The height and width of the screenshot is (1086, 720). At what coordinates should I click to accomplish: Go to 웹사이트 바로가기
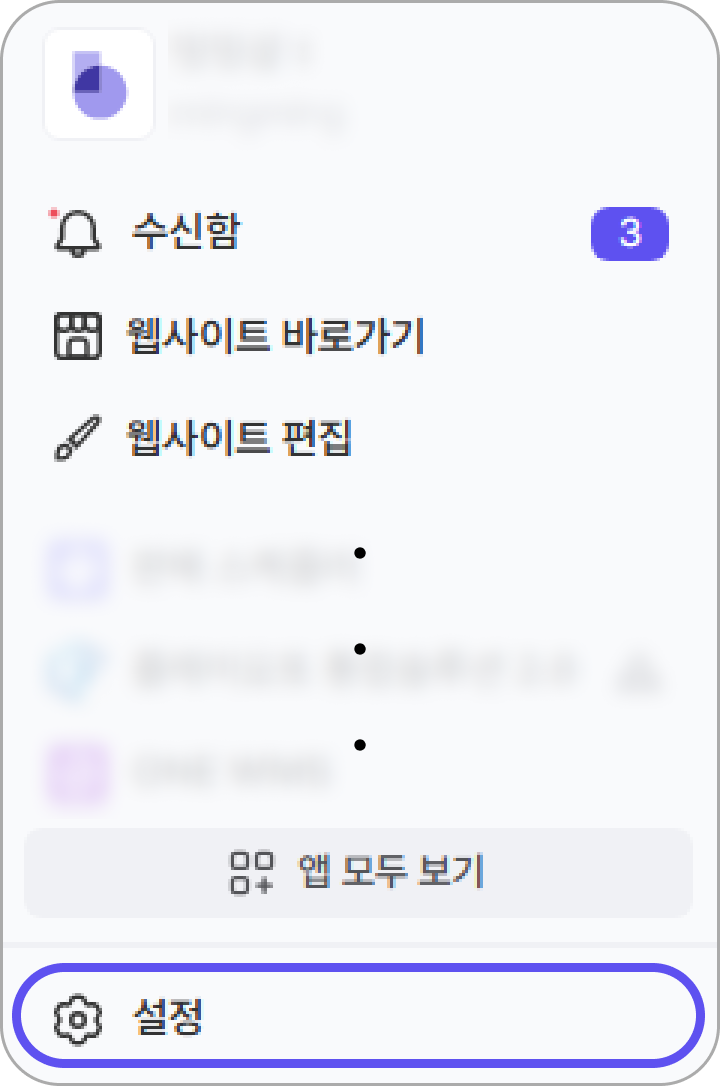point(275,337)
